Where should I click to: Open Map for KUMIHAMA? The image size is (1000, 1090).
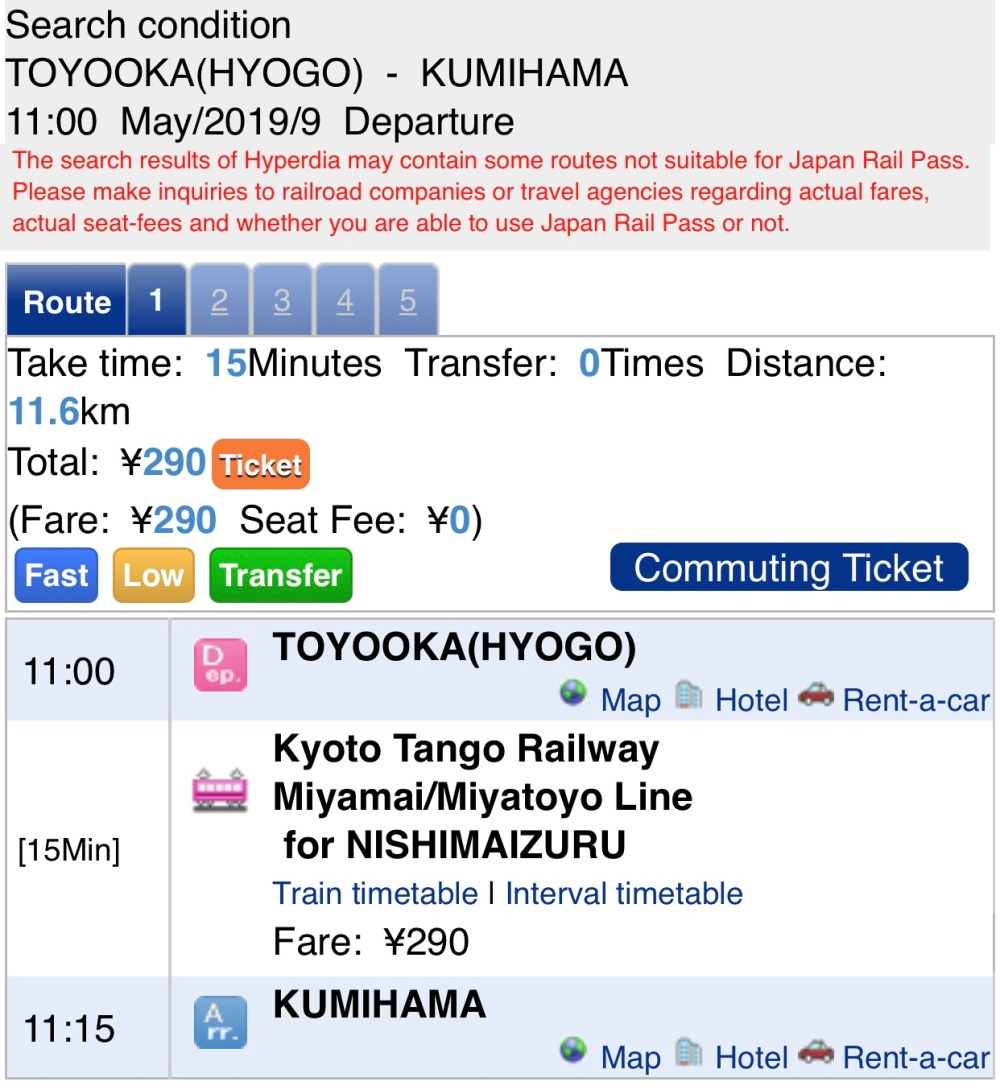tap(630, 1057)
